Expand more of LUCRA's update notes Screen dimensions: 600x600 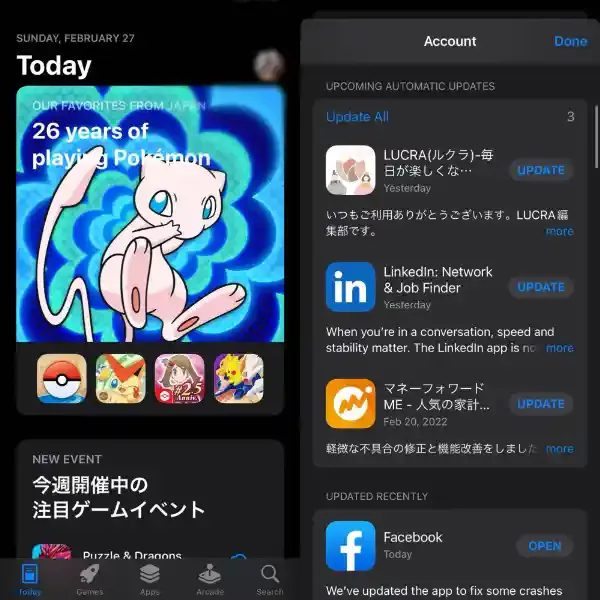click(560, 231)
